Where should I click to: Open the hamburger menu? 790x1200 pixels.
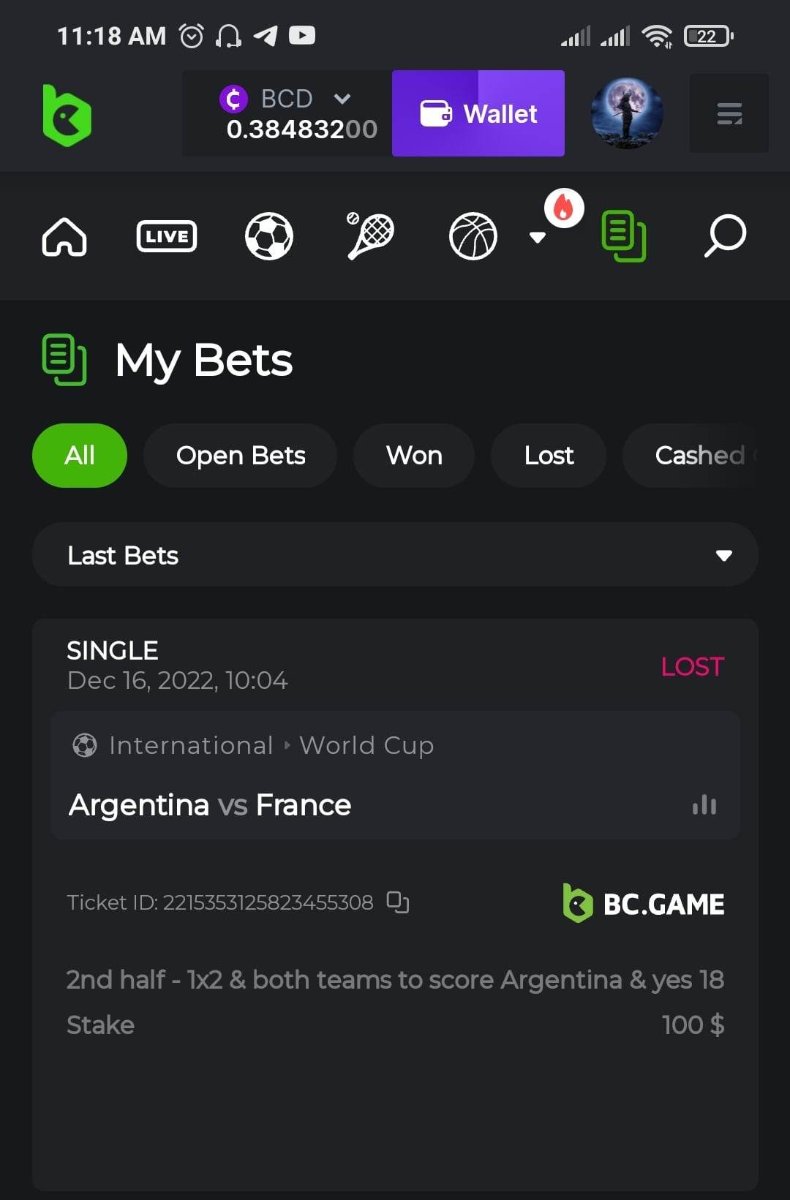coord(729,114)
